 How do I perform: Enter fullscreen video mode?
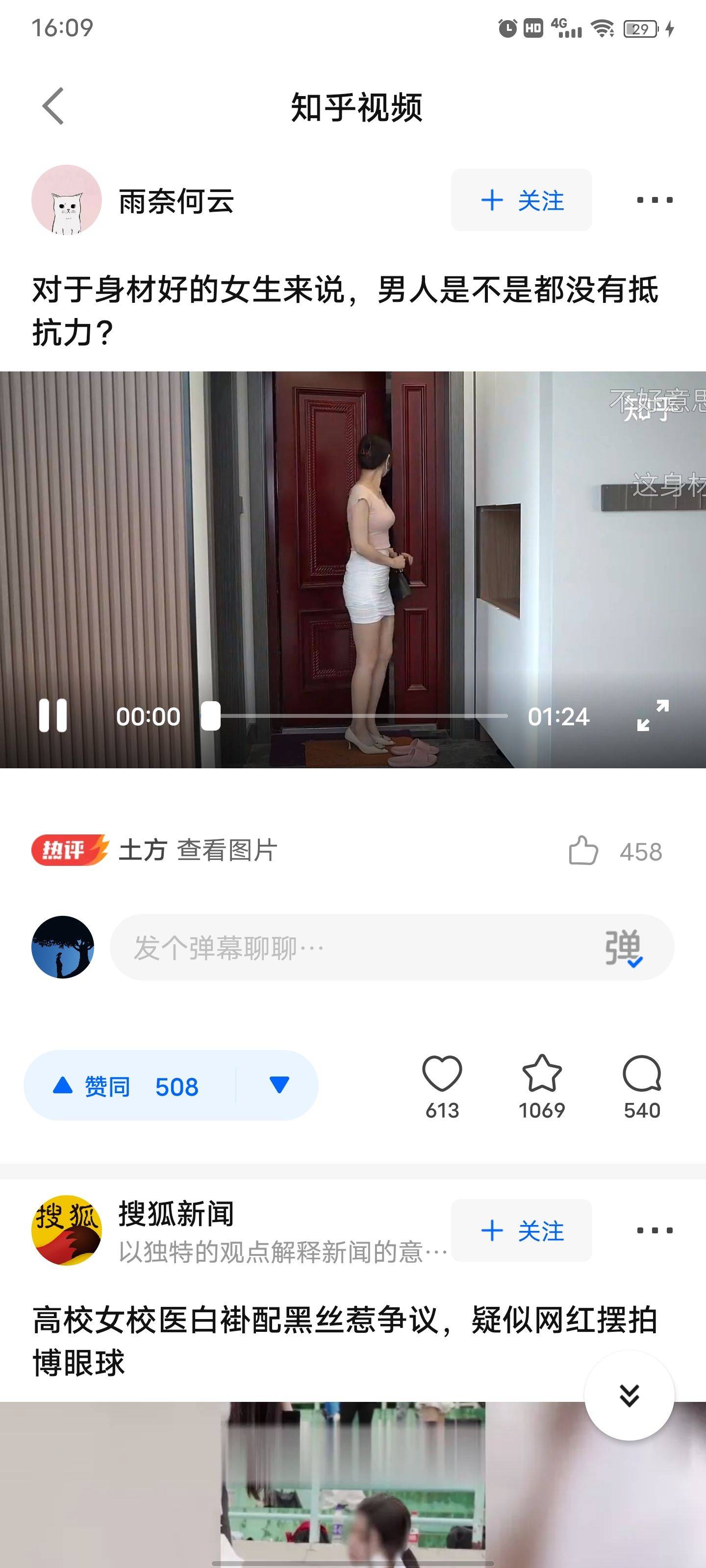pyautogui.click(x=653, y=715)
